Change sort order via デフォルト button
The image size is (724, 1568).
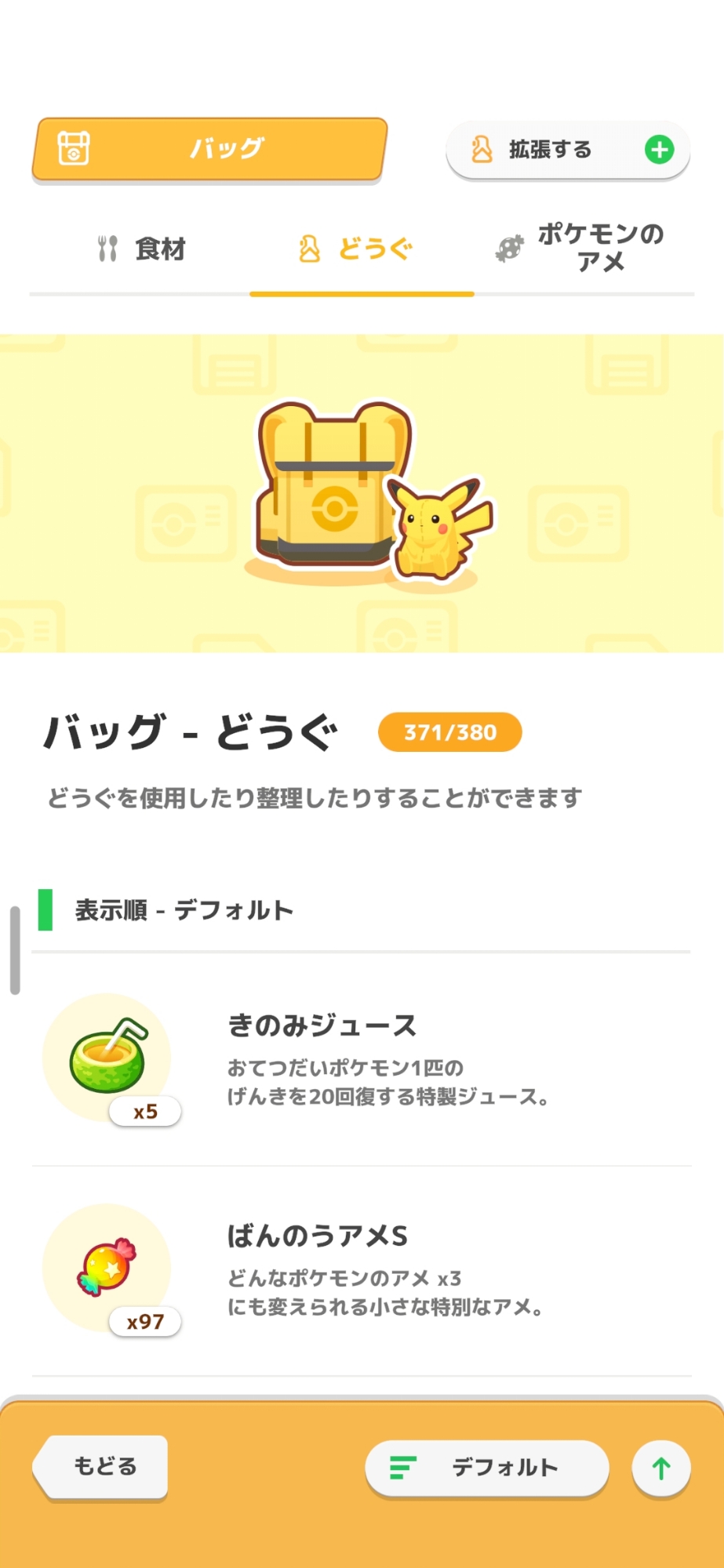click(486, 1468)
